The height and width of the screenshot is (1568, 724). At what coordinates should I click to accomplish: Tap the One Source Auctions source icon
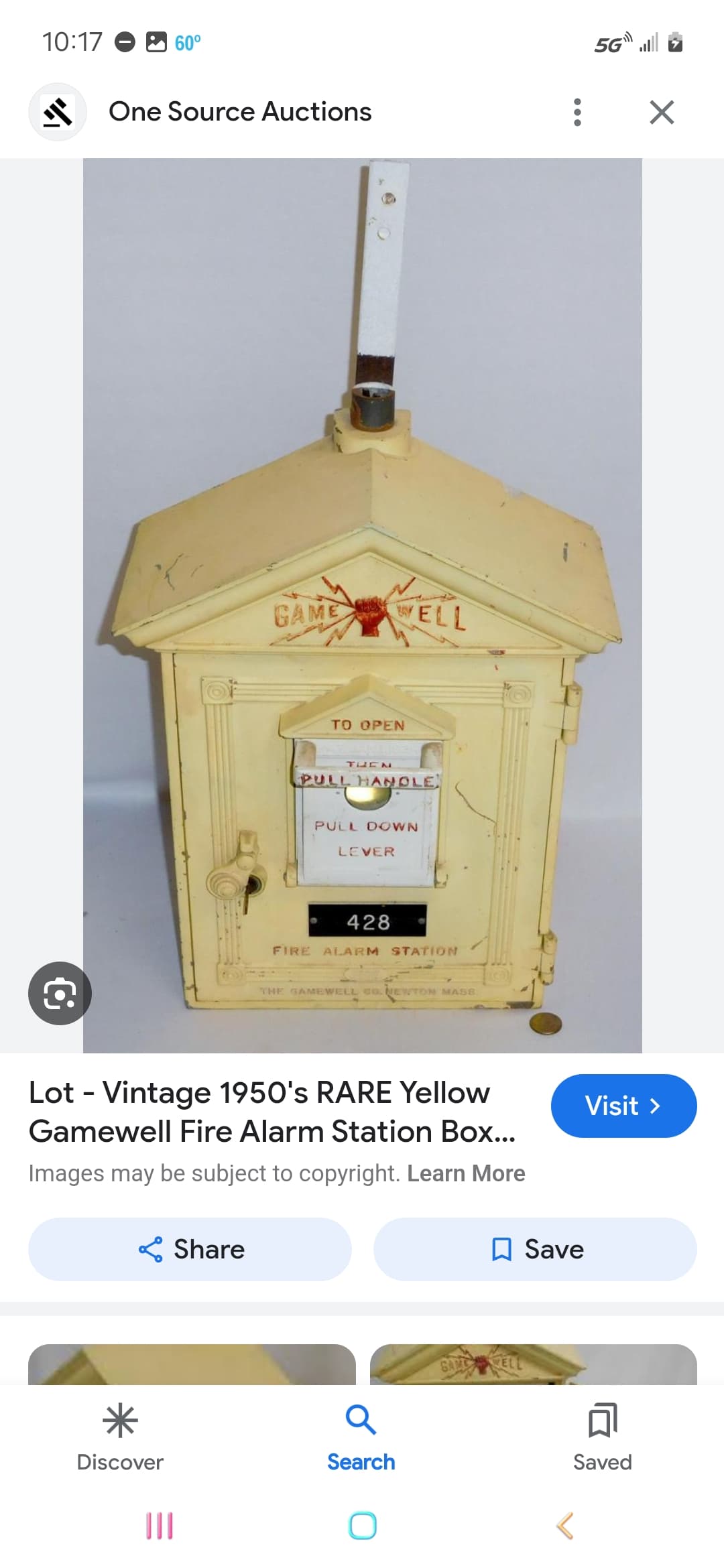coord(58,112)
